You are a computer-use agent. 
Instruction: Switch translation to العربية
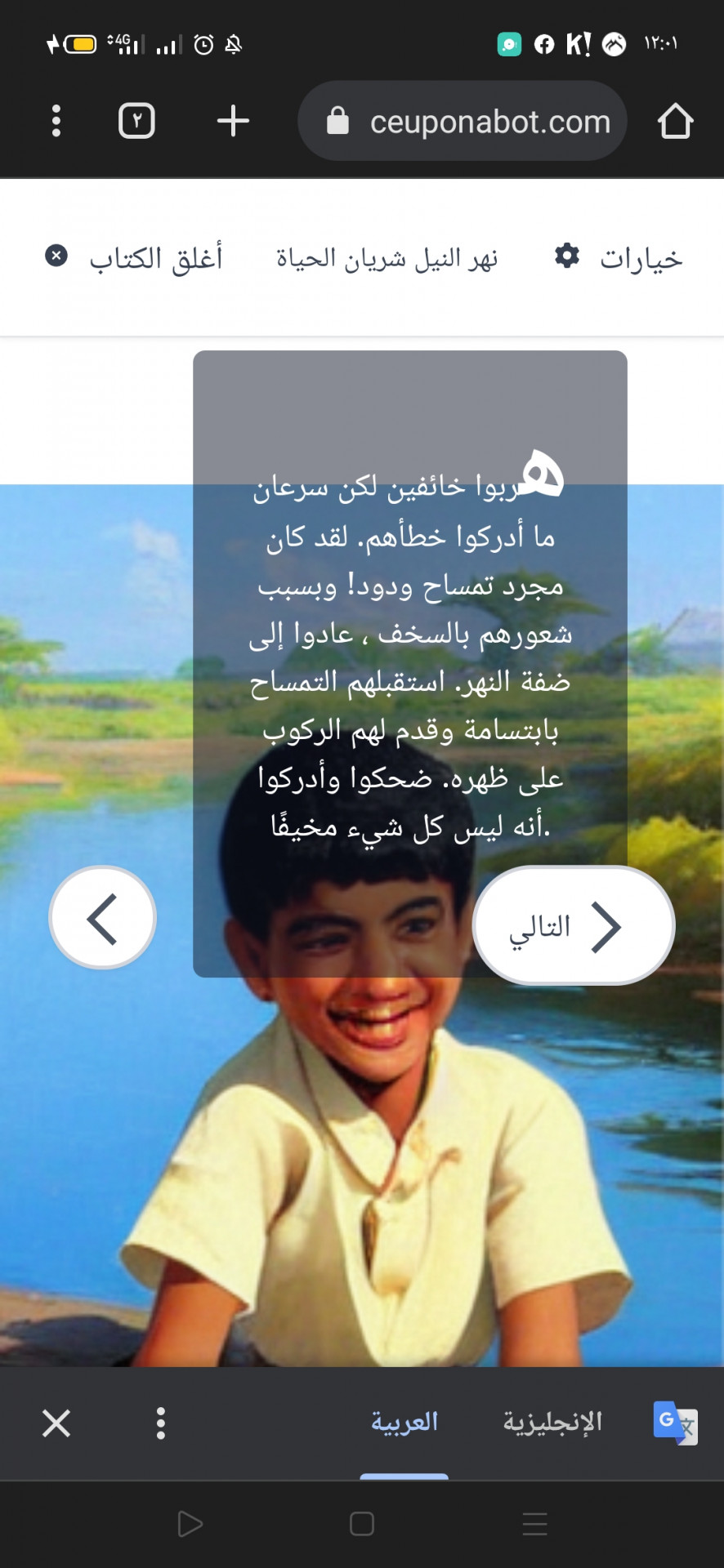(404, 1422)
